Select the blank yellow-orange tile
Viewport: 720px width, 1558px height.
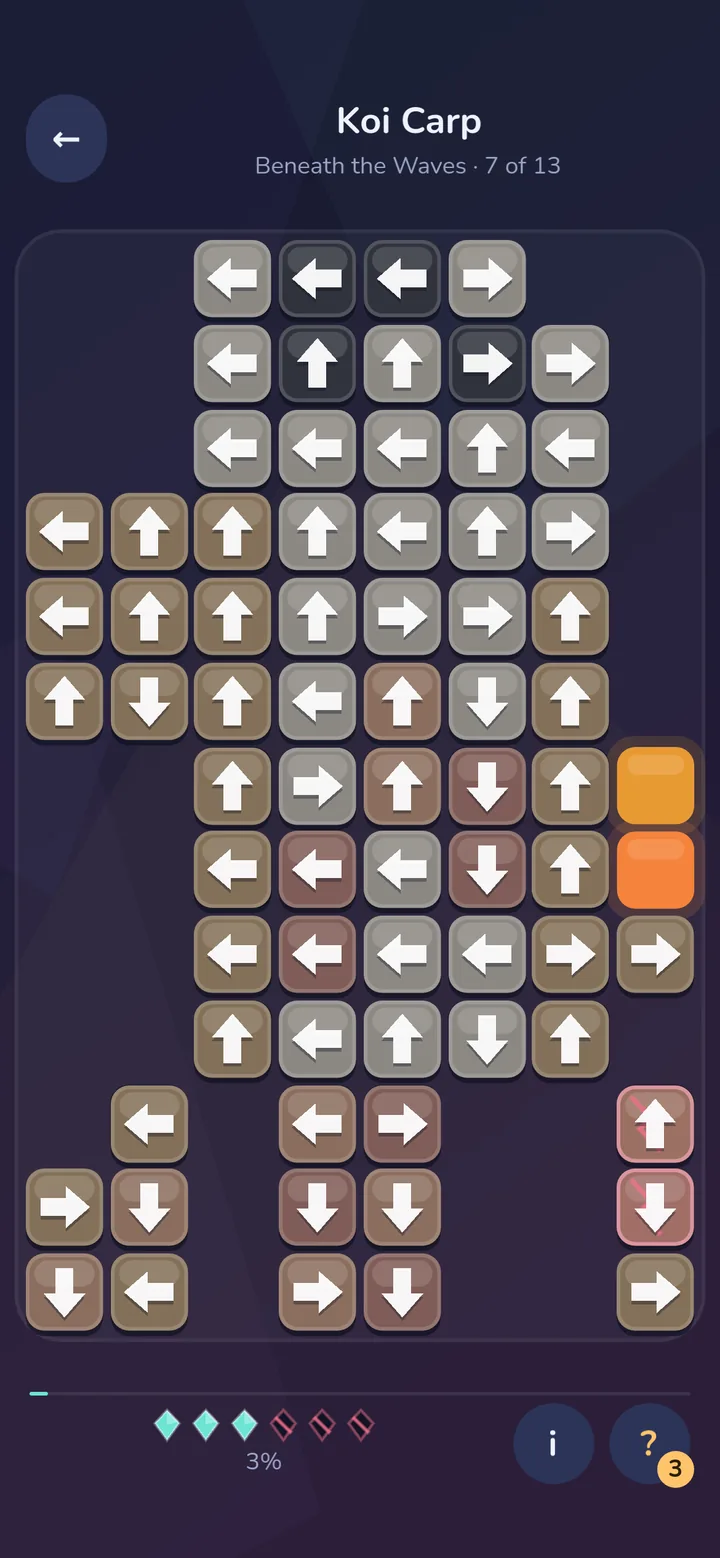(655, 786)
